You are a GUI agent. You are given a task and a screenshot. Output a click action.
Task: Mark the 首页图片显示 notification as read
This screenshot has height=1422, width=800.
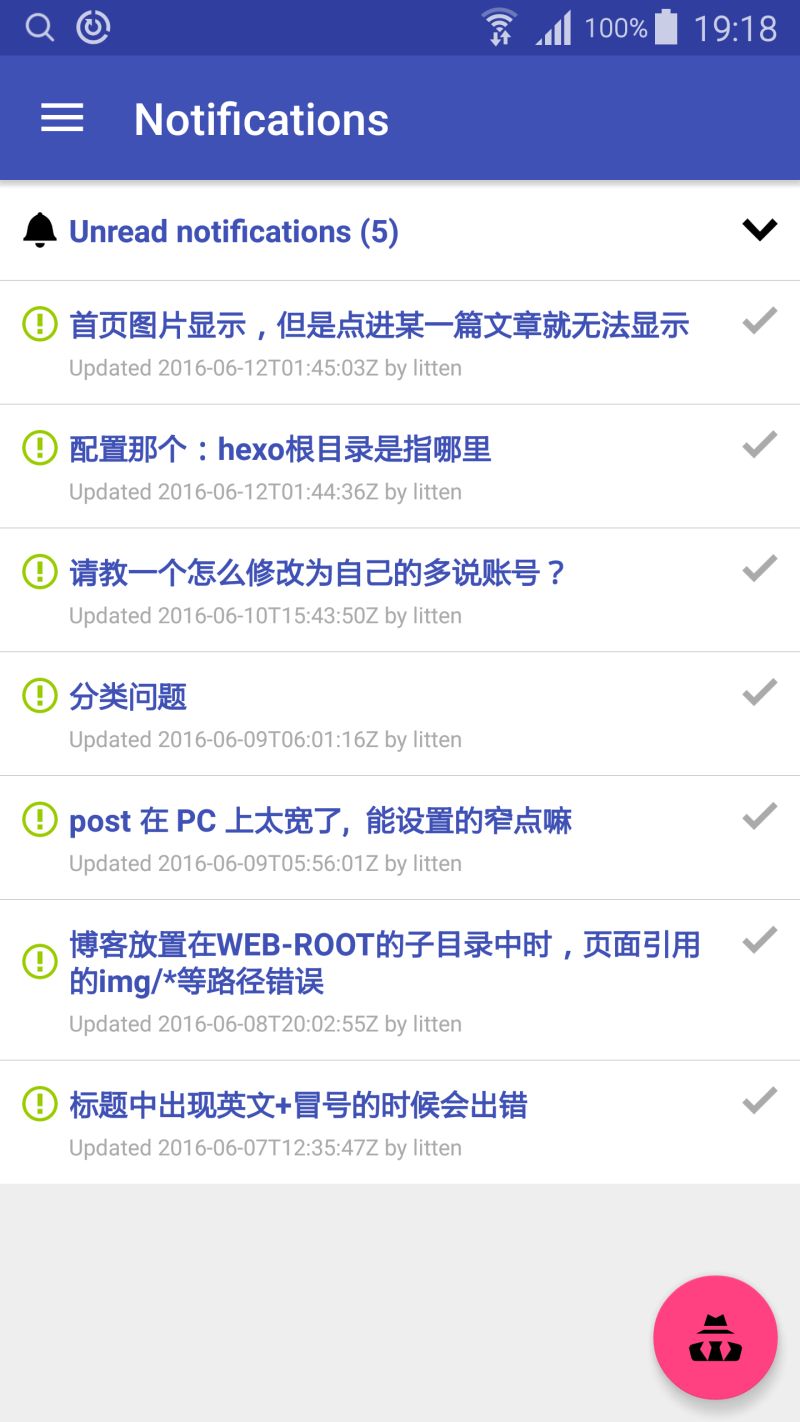click(x=758, y=318)
